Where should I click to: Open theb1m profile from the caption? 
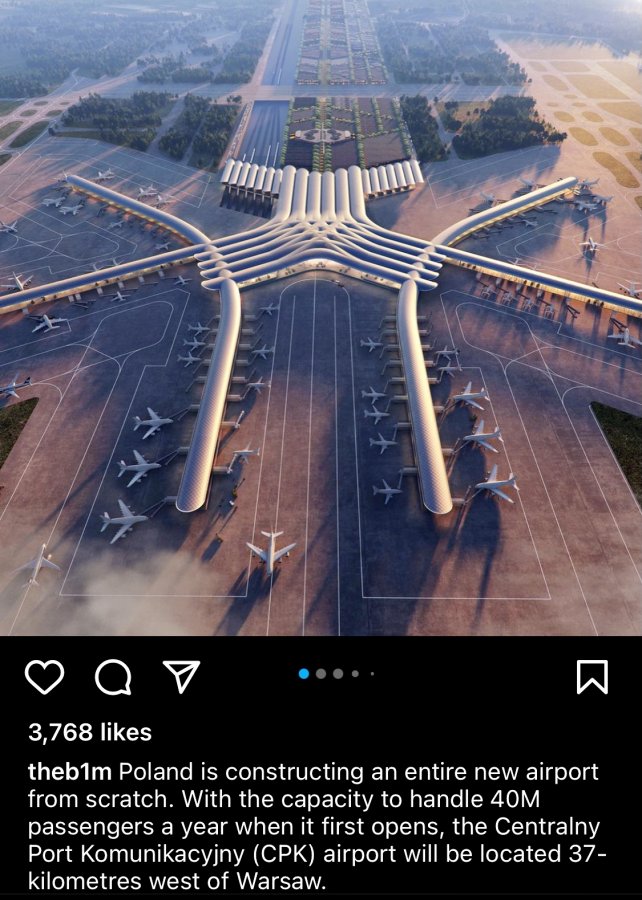[70, 772]
